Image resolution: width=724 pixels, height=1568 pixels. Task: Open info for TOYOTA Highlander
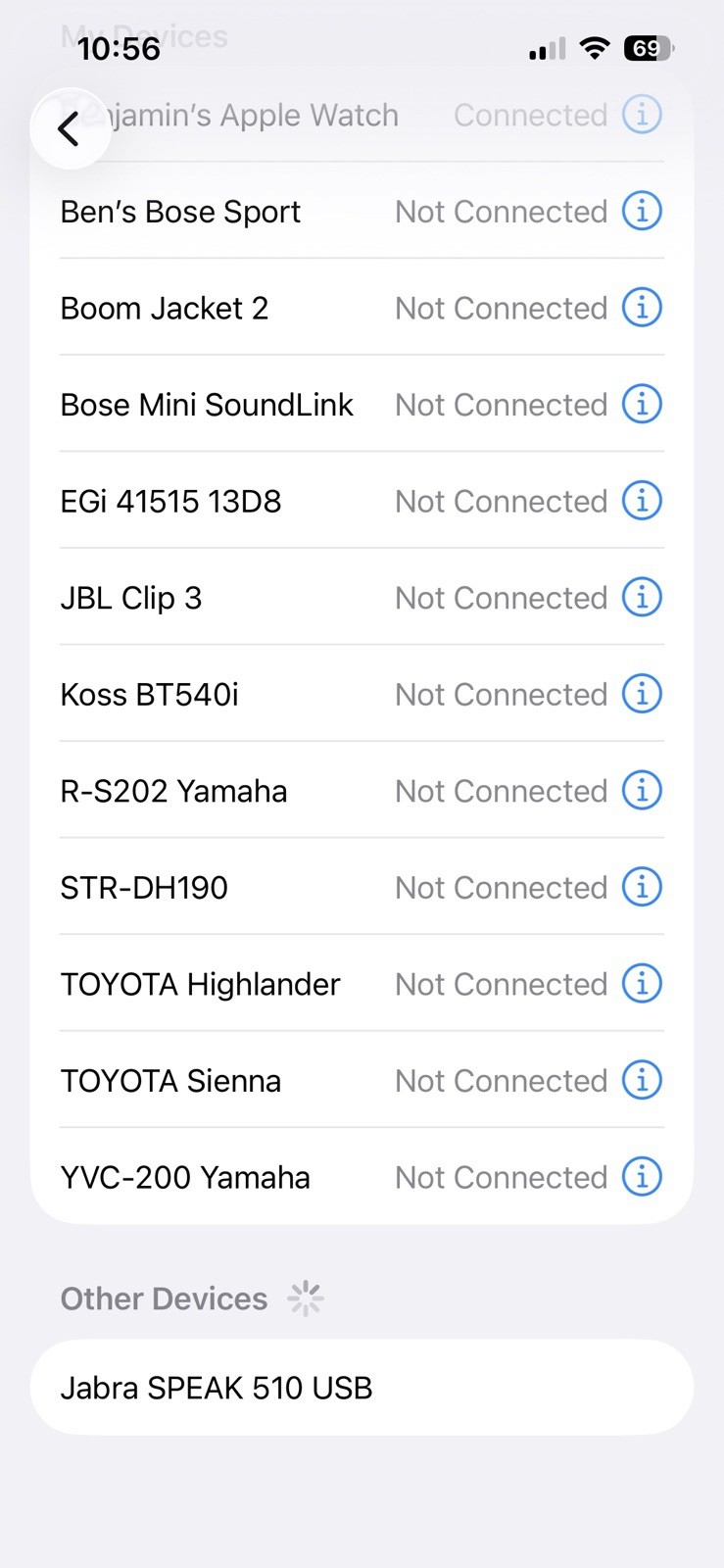(642, 983)
